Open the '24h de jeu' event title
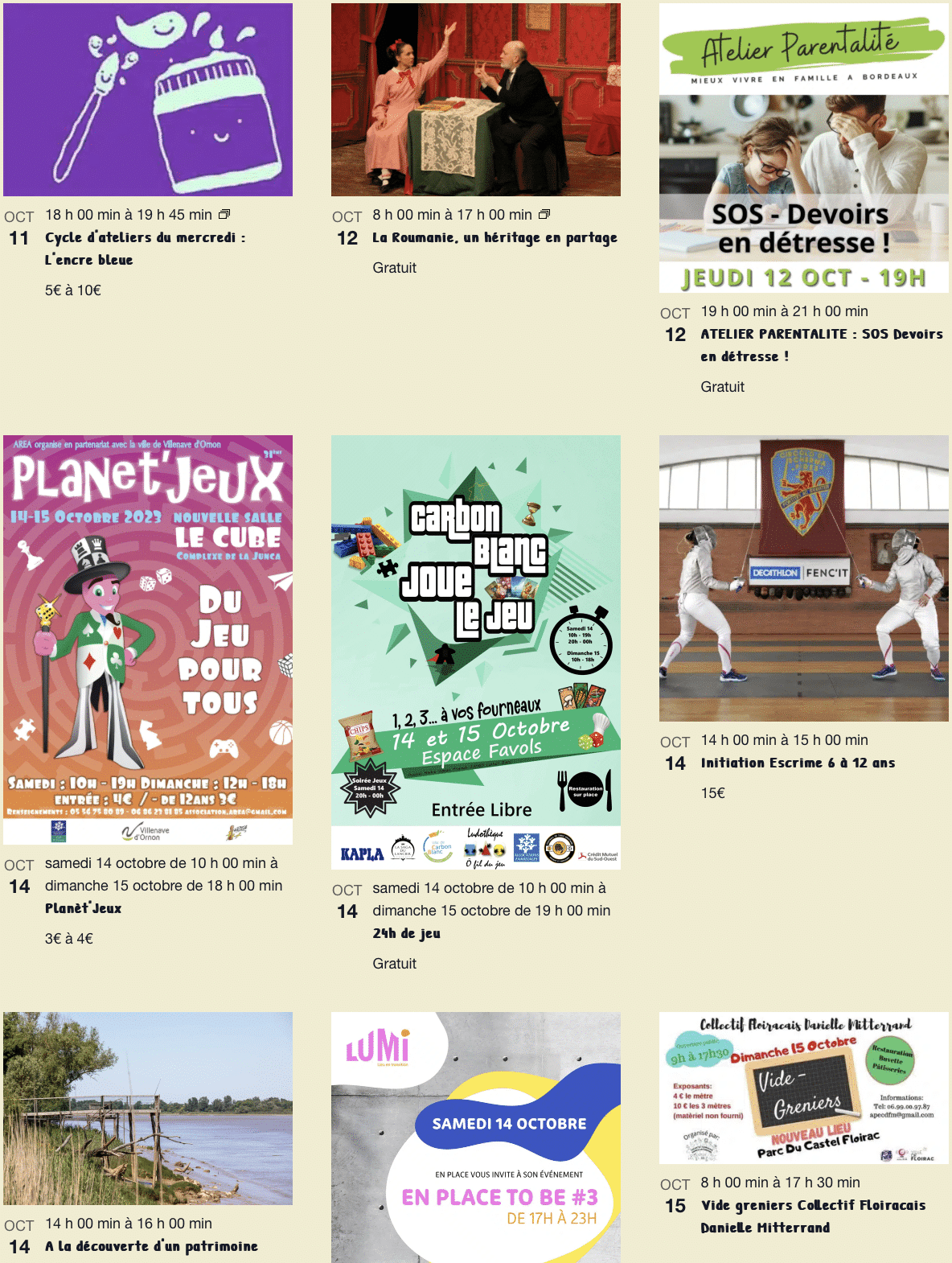952x1263 pixels. click(x=406, y=933)
